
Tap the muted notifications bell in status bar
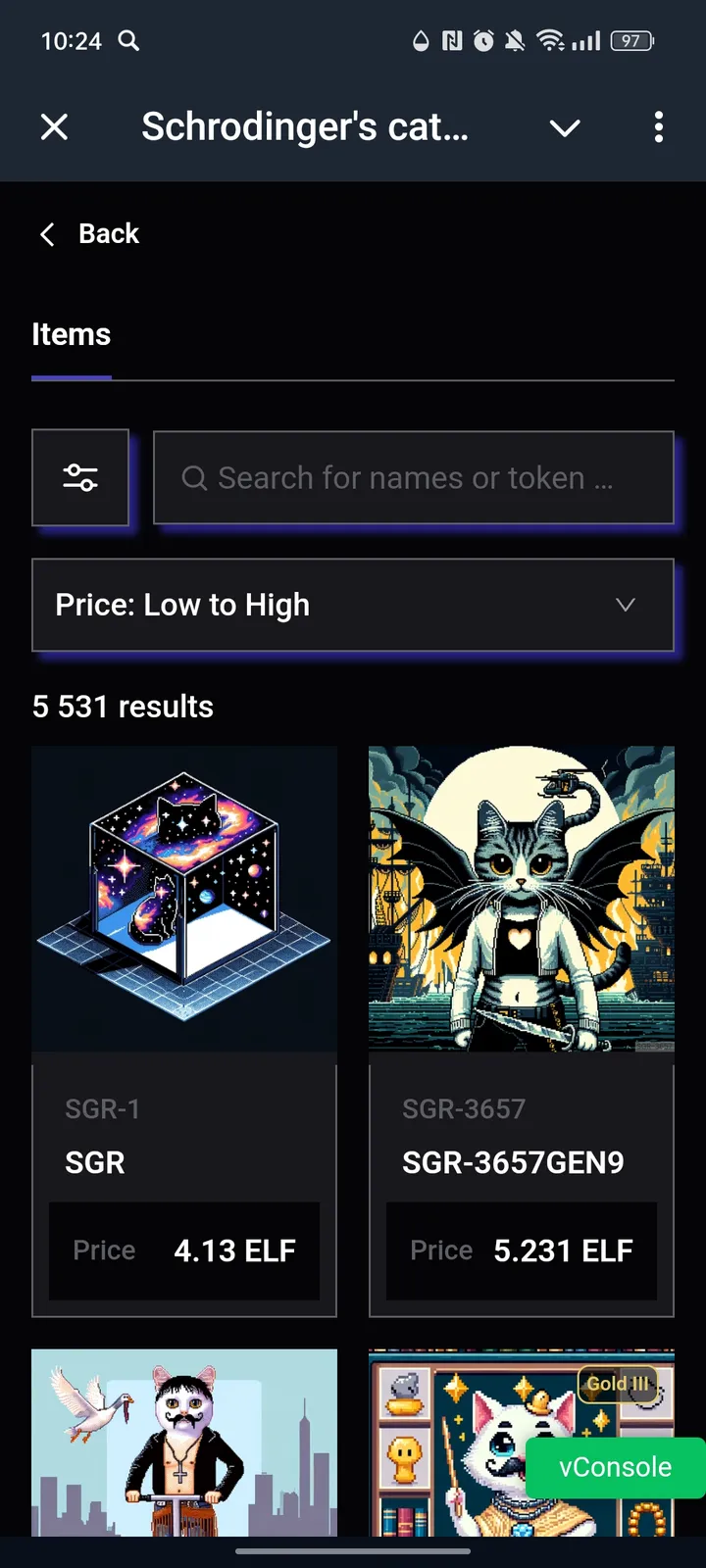point(512,39)
